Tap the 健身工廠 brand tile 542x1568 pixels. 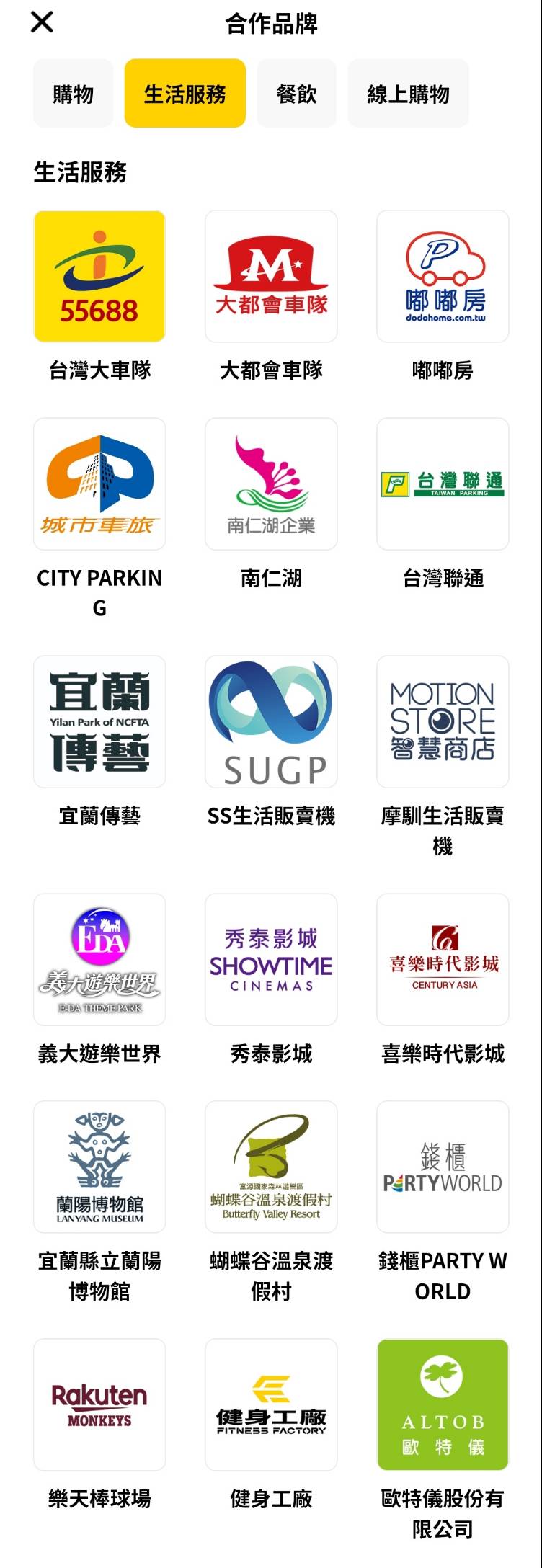[x=271, y=1404]
